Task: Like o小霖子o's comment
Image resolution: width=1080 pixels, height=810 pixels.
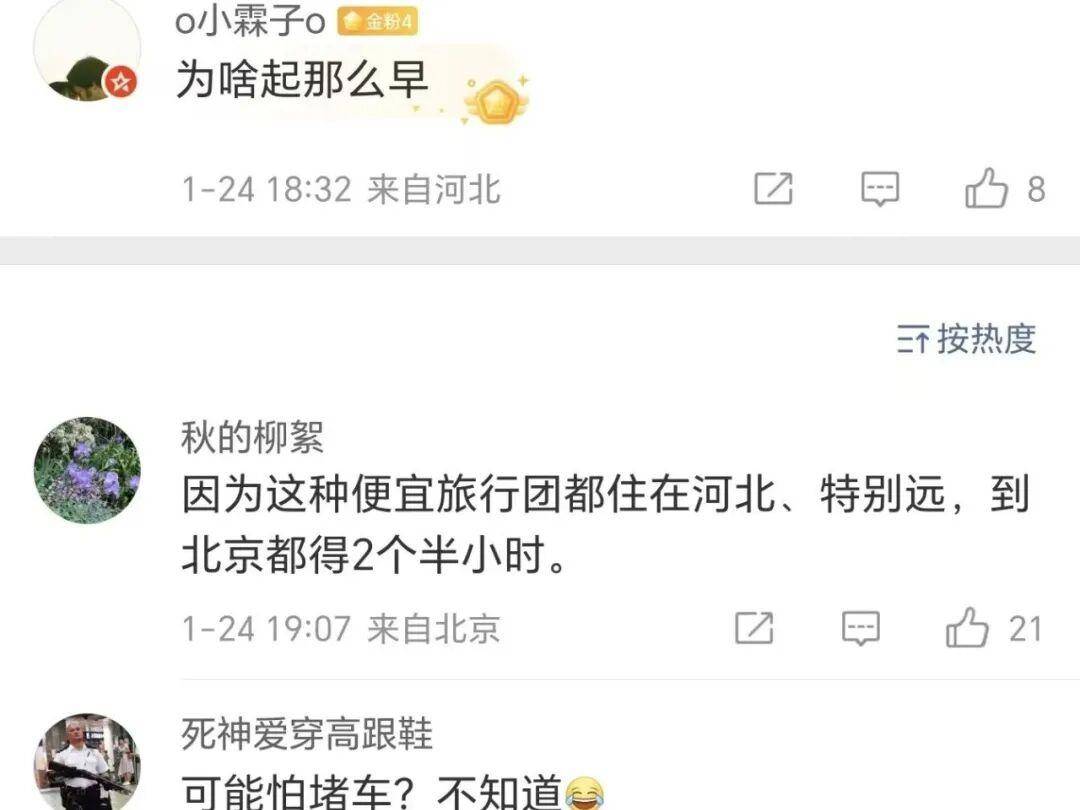Action: (x=987, y=188)
